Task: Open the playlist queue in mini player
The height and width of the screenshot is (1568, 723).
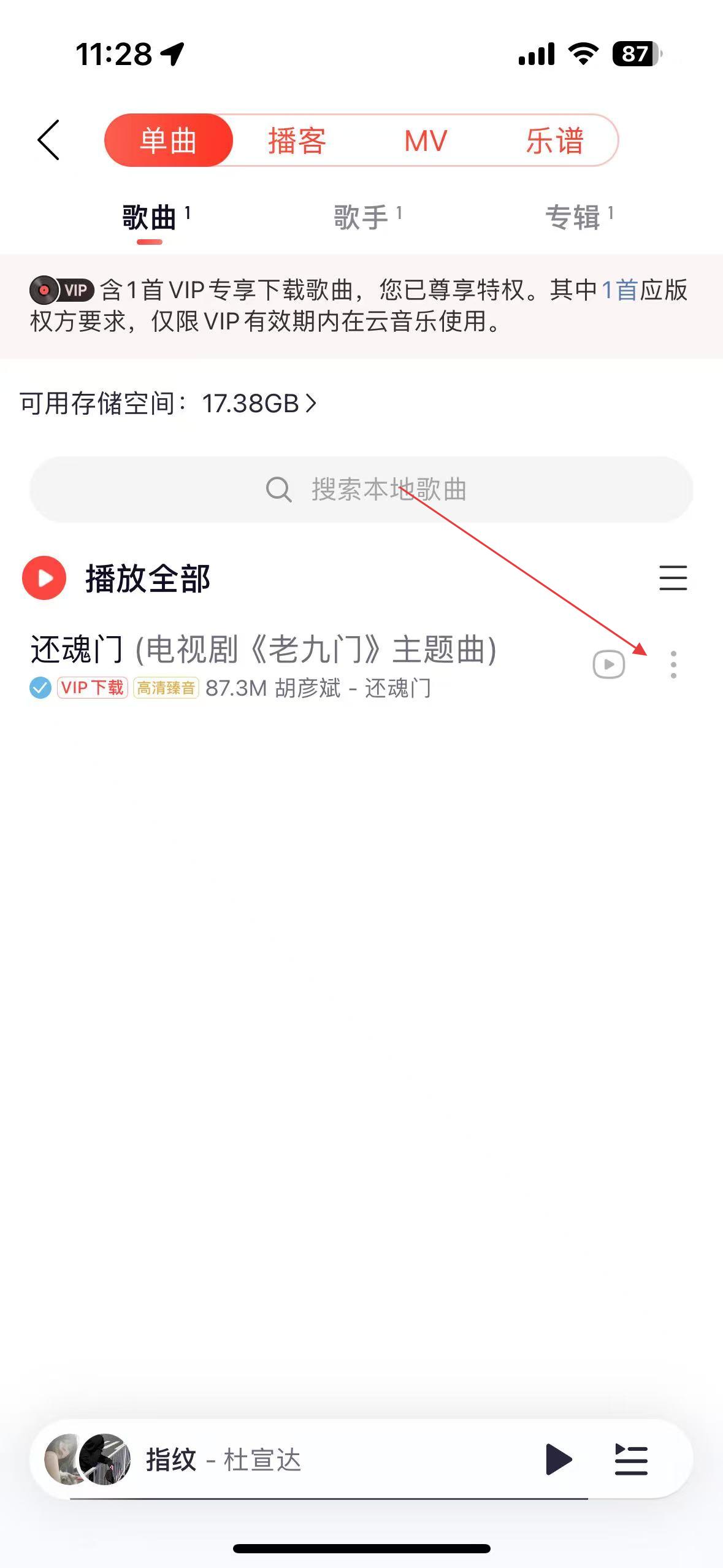Action: (x=631, y=1459)
